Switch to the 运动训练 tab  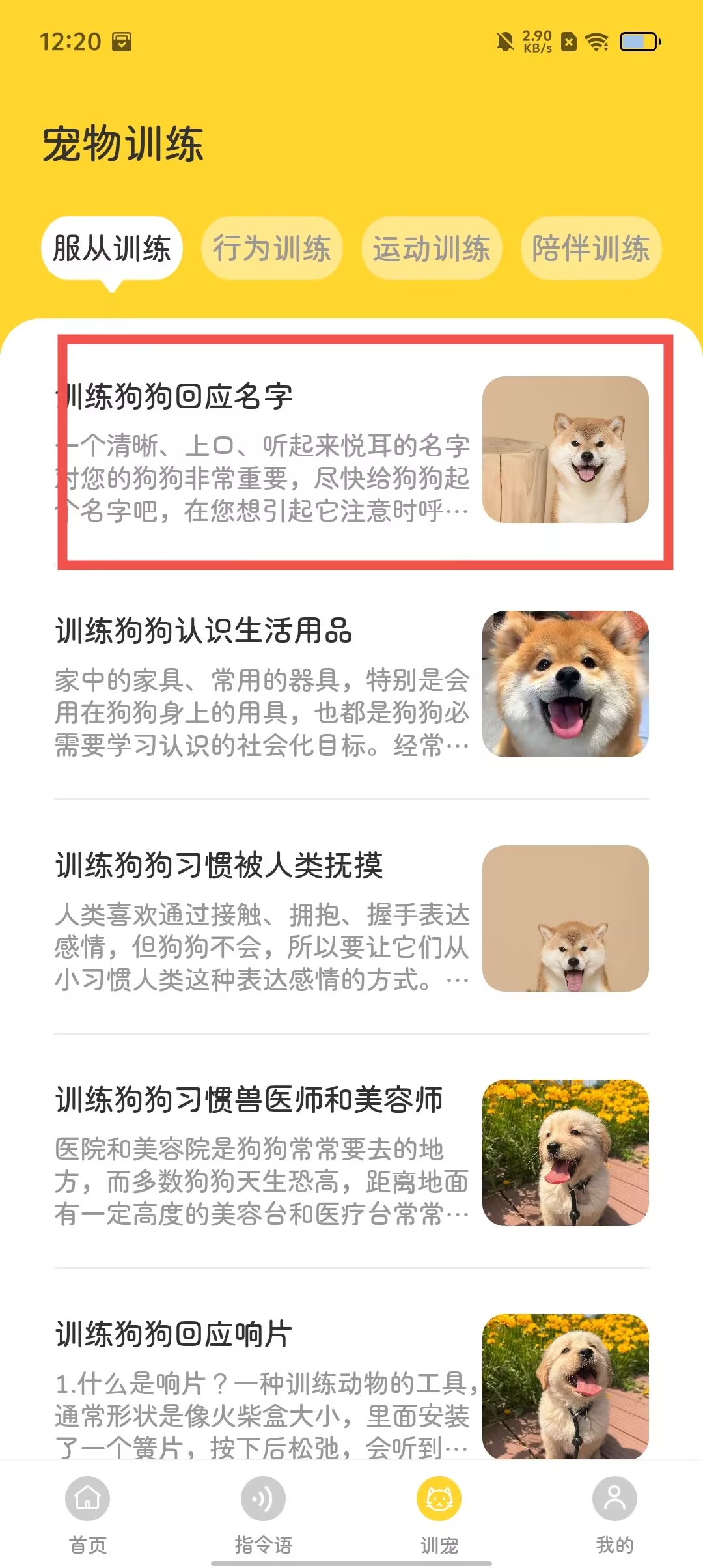coord(431,249)
